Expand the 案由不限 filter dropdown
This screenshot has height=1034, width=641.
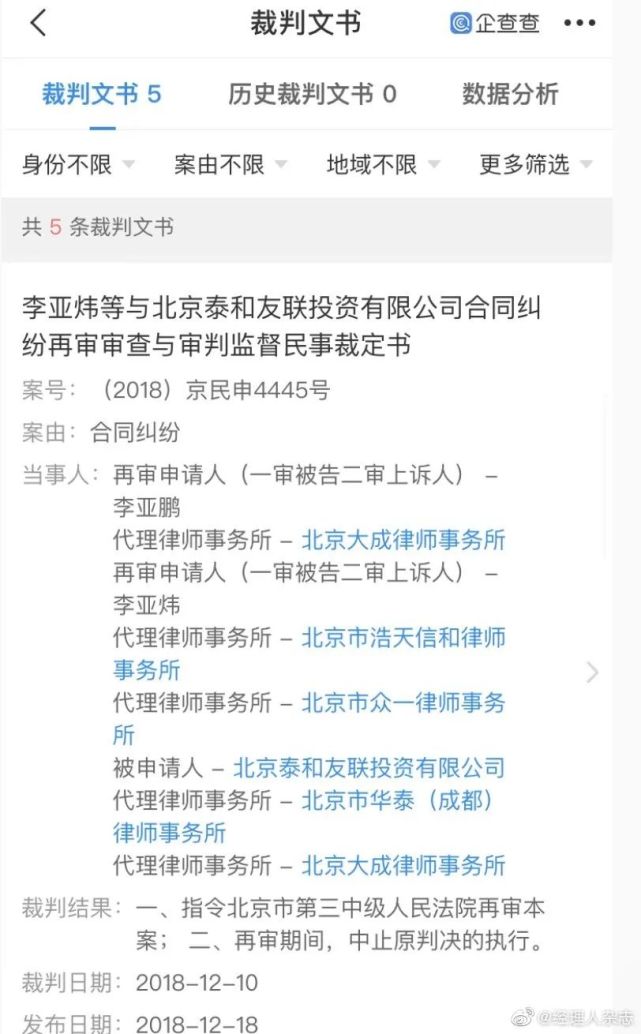click(x=230, y=164)
